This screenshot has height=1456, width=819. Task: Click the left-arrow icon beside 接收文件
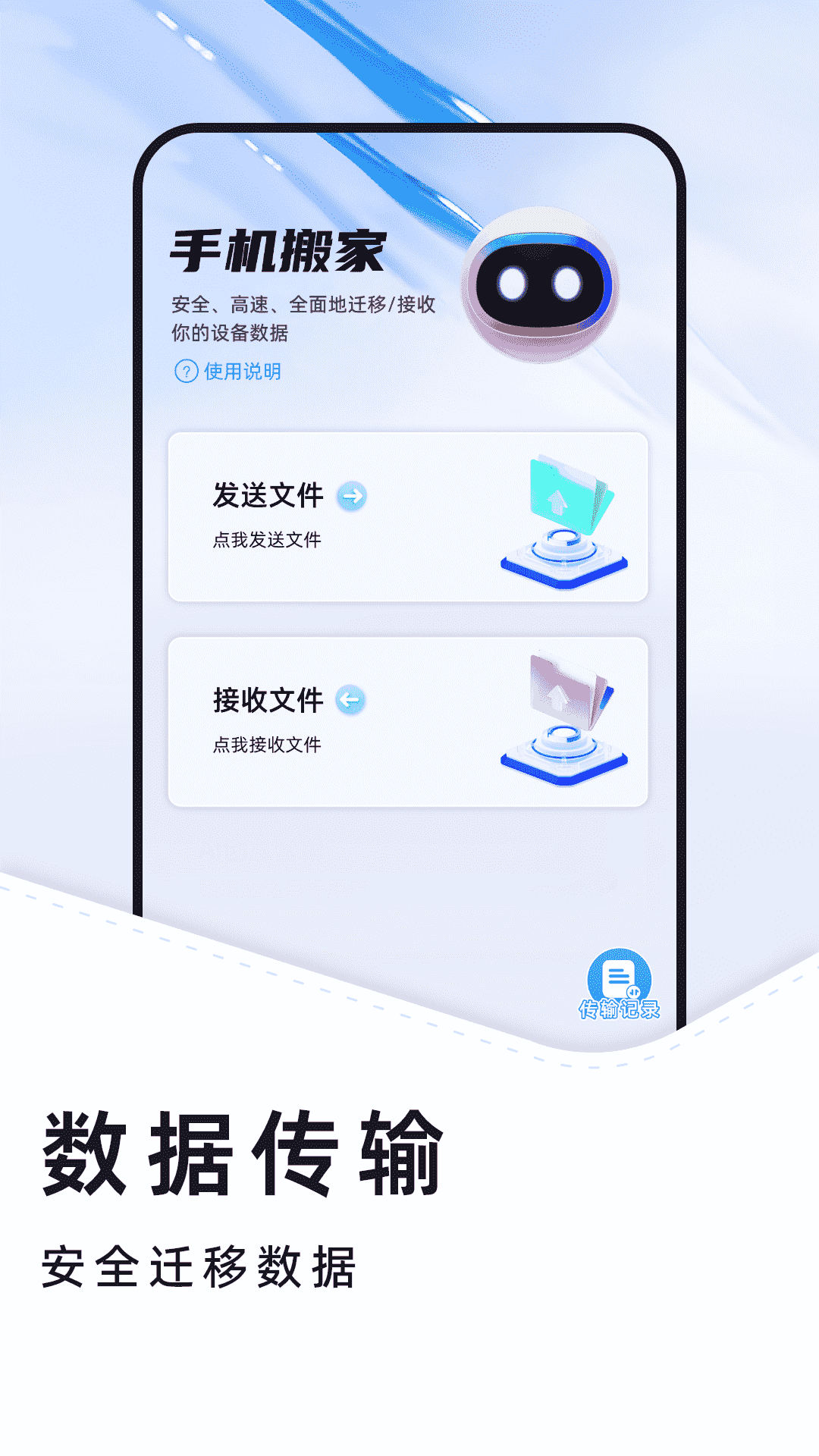350,701
